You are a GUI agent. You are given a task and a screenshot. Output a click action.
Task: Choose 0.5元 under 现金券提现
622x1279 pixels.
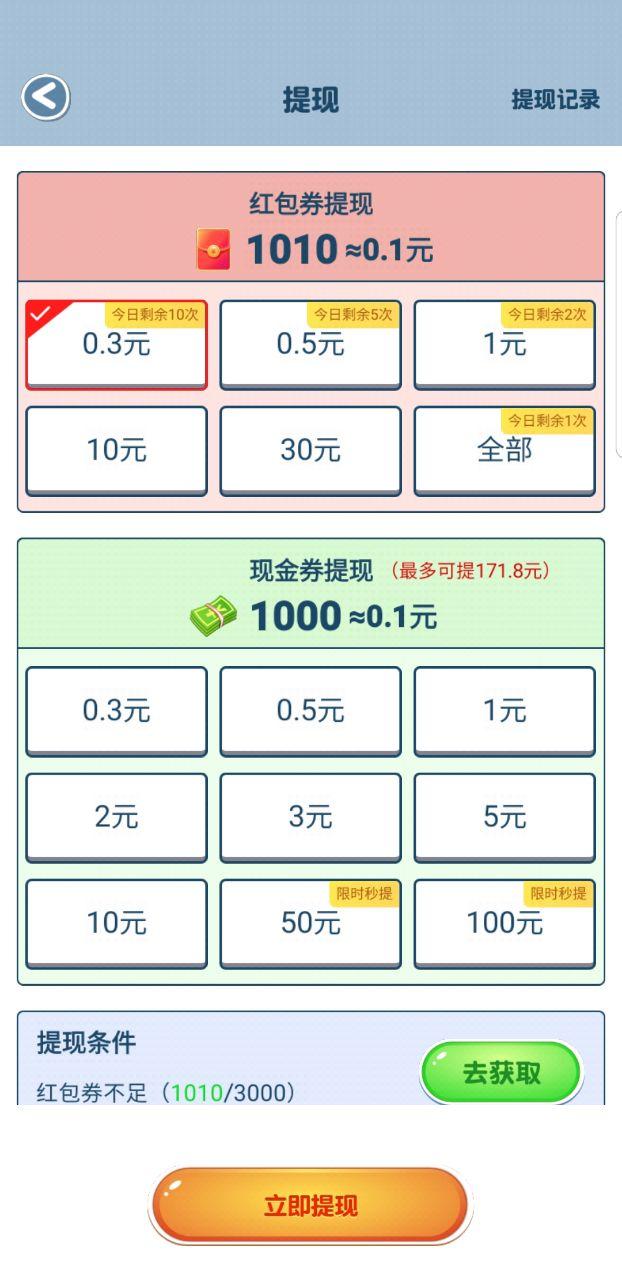pyautogui.click(x=310, y=711)
